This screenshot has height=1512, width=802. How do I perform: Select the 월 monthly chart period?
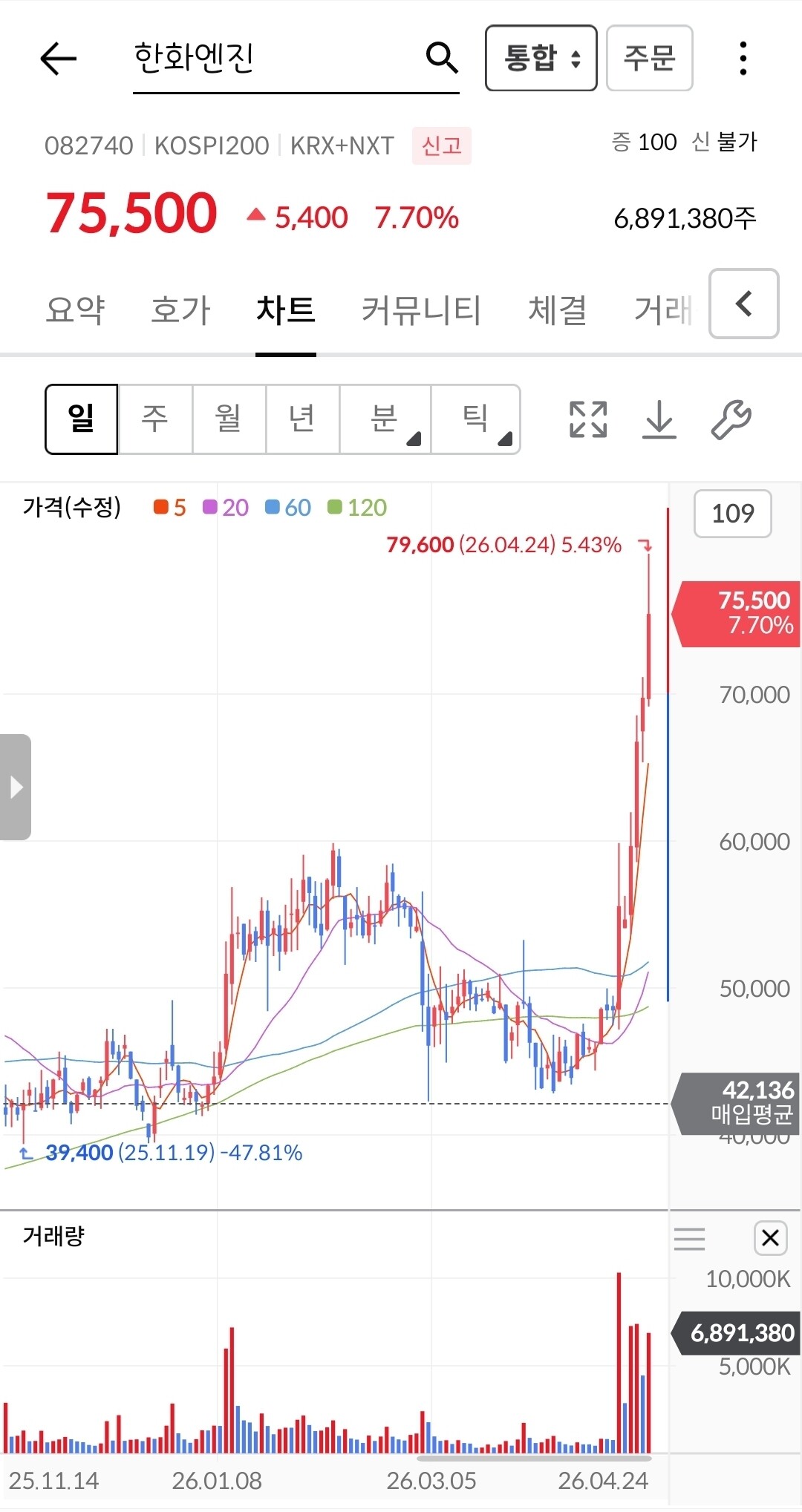click(x=229, y=419)
